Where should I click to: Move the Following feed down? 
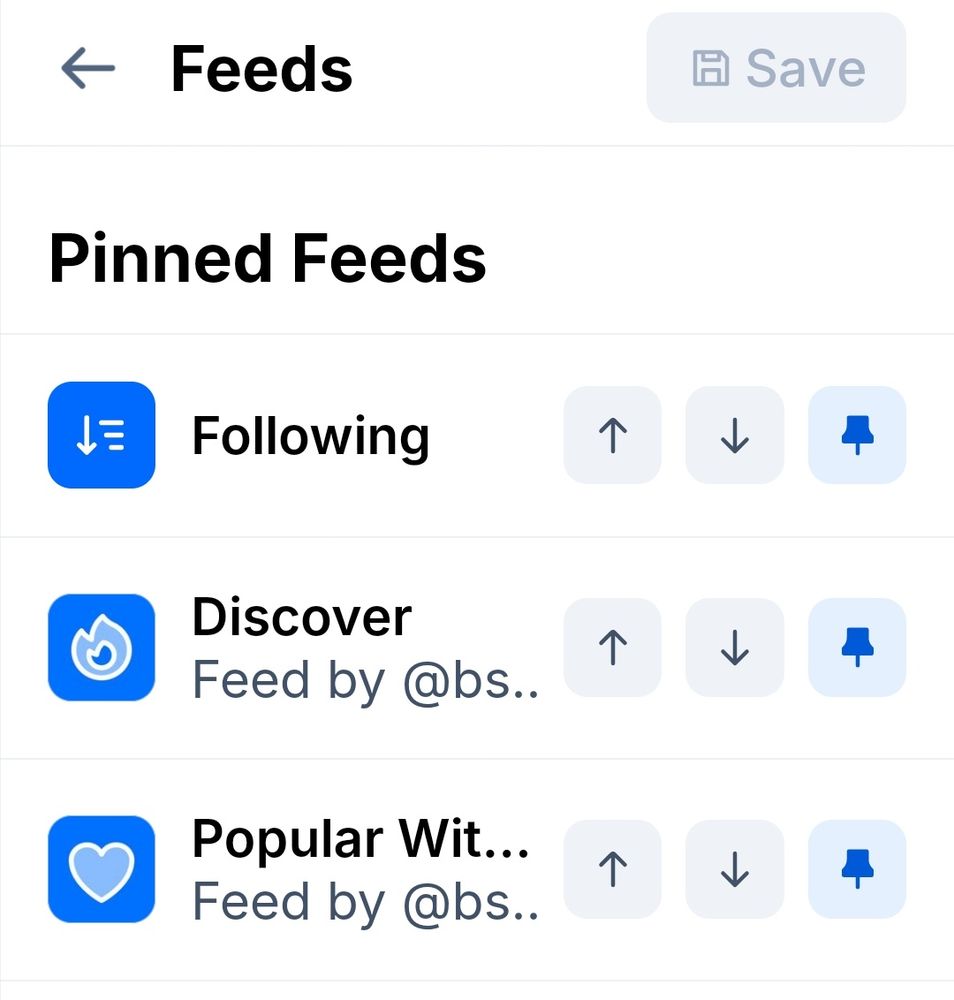(x=734, y=435)
